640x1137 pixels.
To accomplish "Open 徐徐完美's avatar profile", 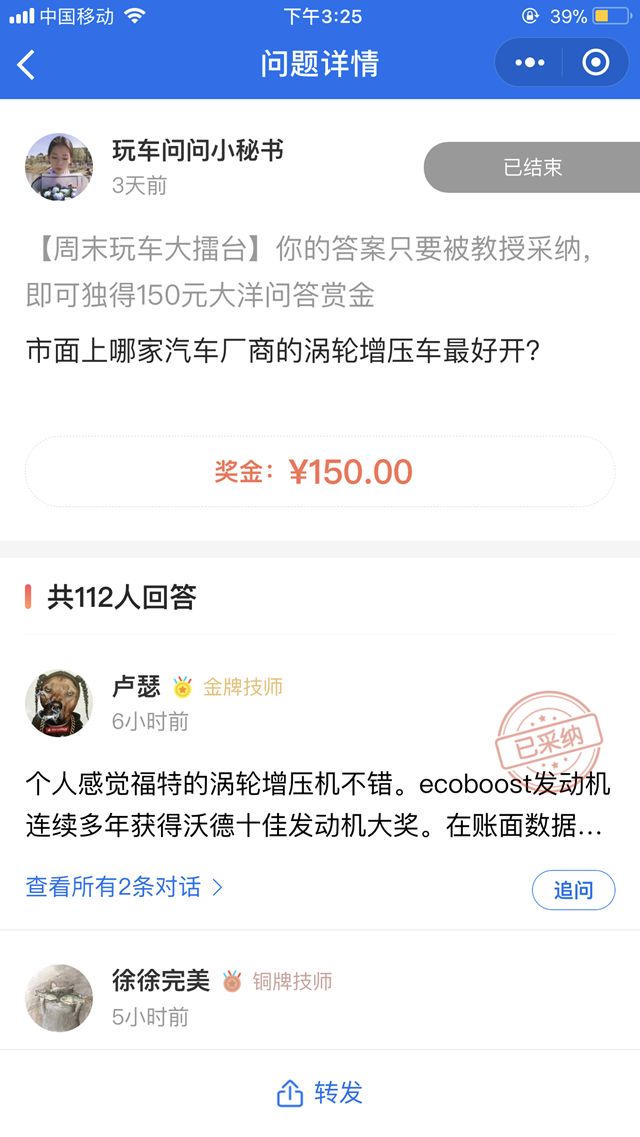I will click(59, 997).
